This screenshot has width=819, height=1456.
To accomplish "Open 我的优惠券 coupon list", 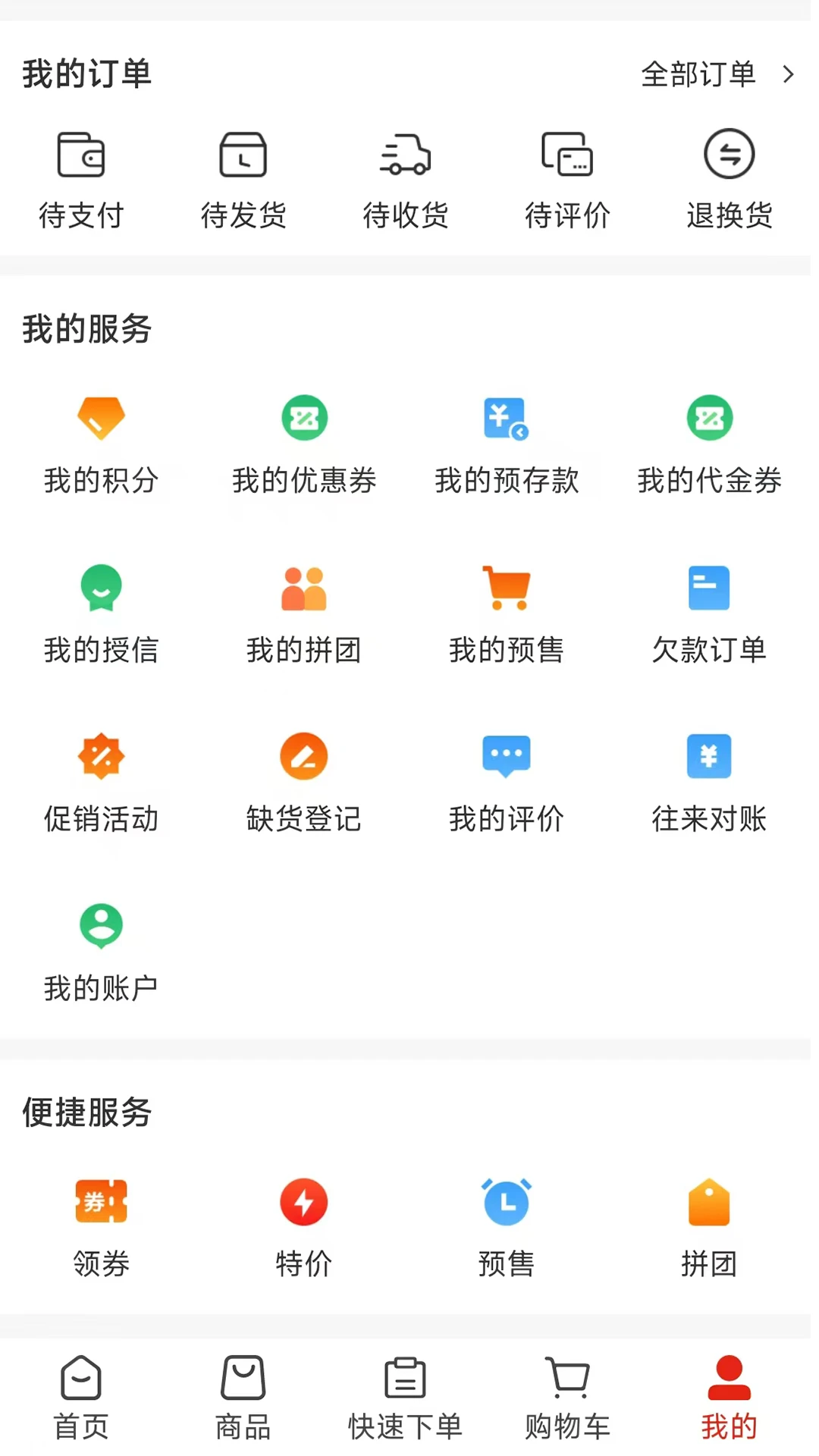I will [x=303, y=444].
